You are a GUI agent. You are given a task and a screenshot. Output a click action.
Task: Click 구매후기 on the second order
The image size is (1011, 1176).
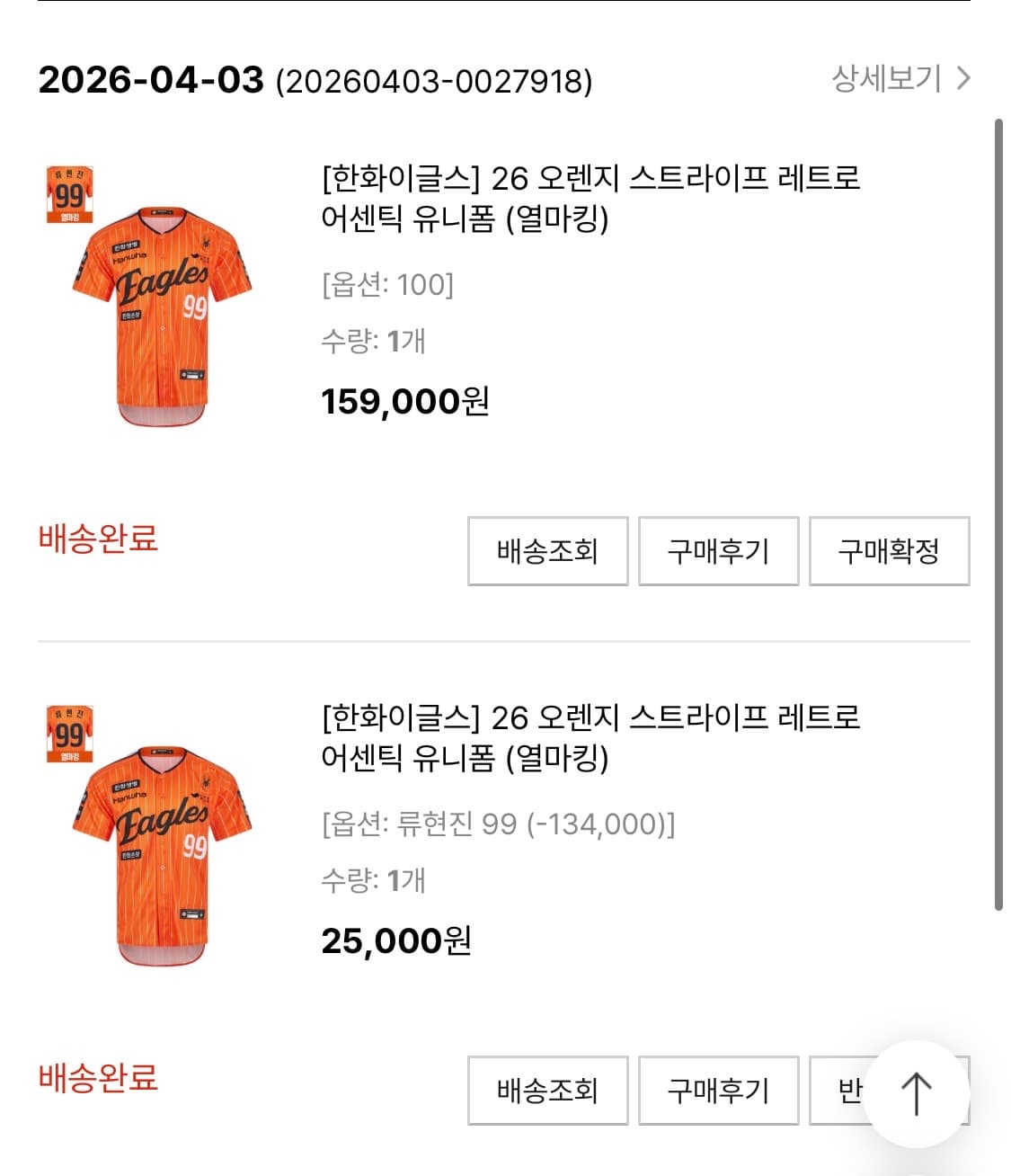718,1091
